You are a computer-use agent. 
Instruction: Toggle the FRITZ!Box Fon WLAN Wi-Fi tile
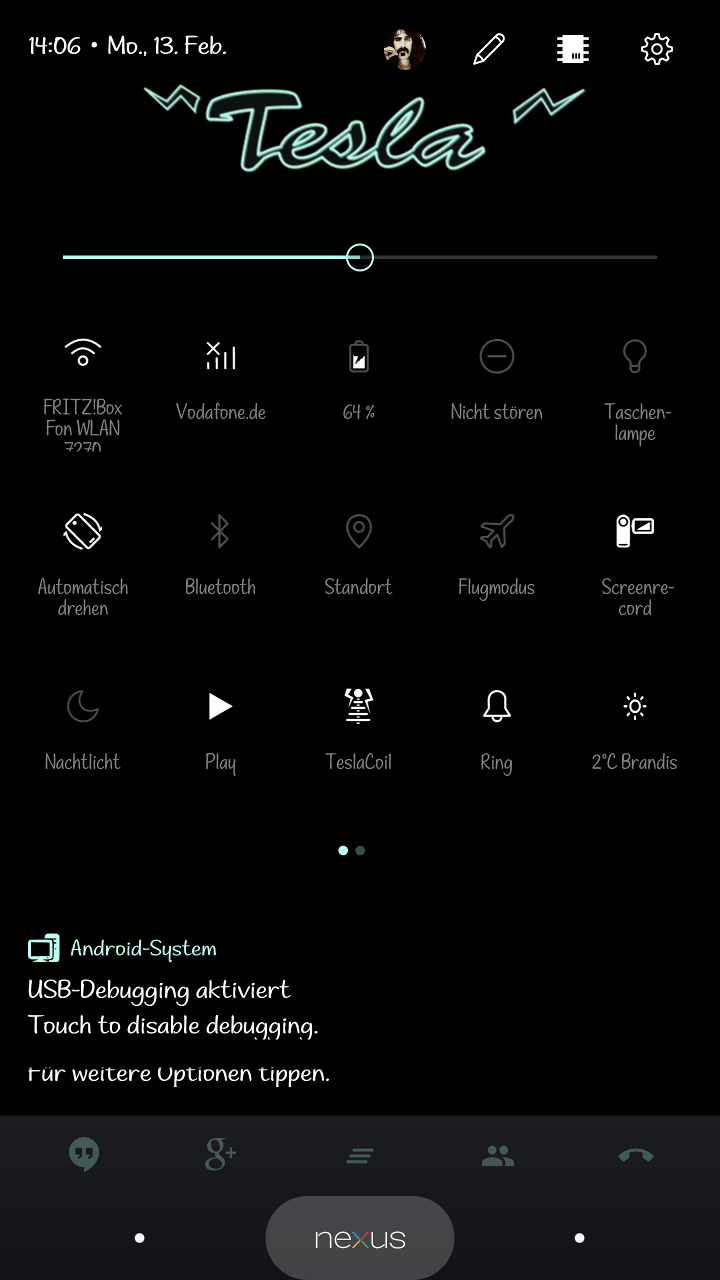coord(83,355)
